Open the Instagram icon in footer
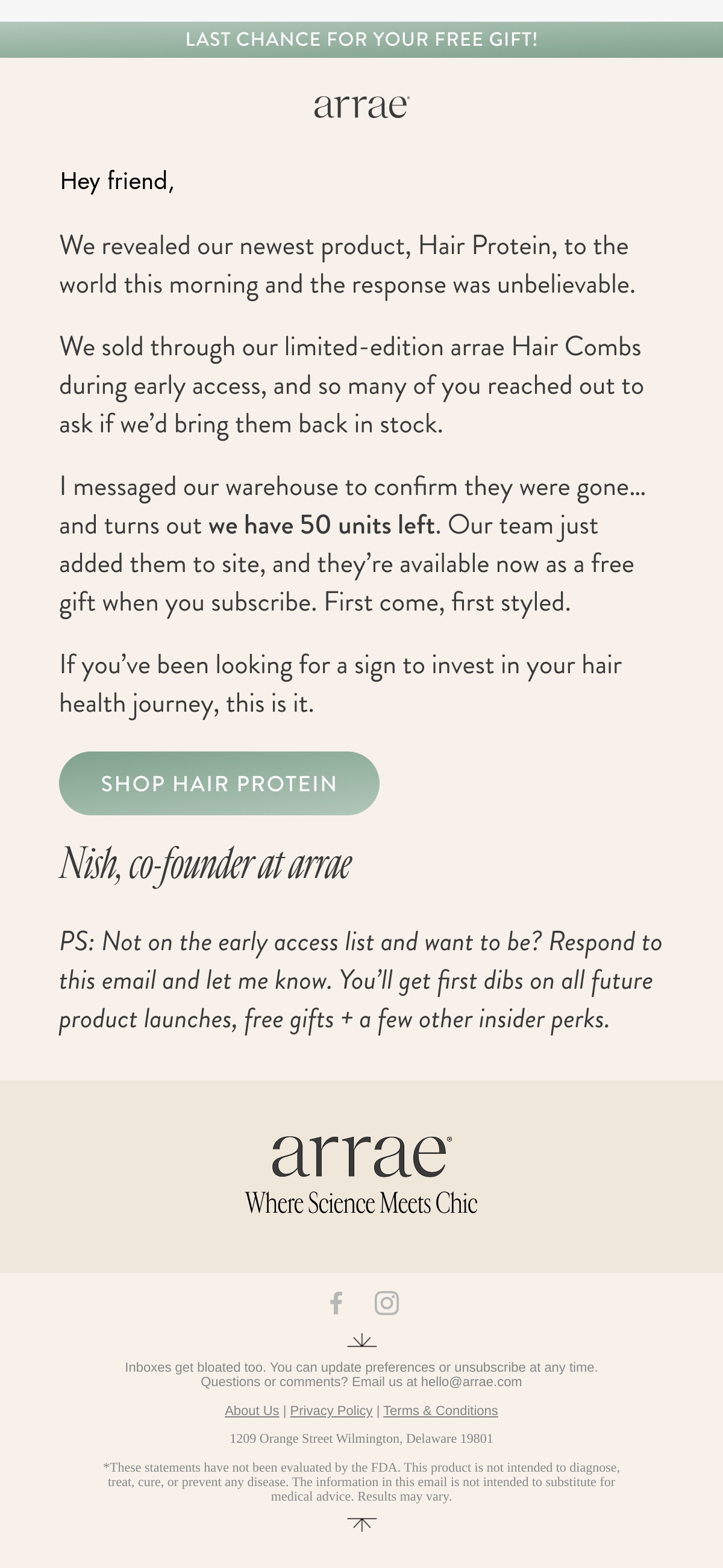The height and width of the screenshot is (1568, 723). point(386,1302)
